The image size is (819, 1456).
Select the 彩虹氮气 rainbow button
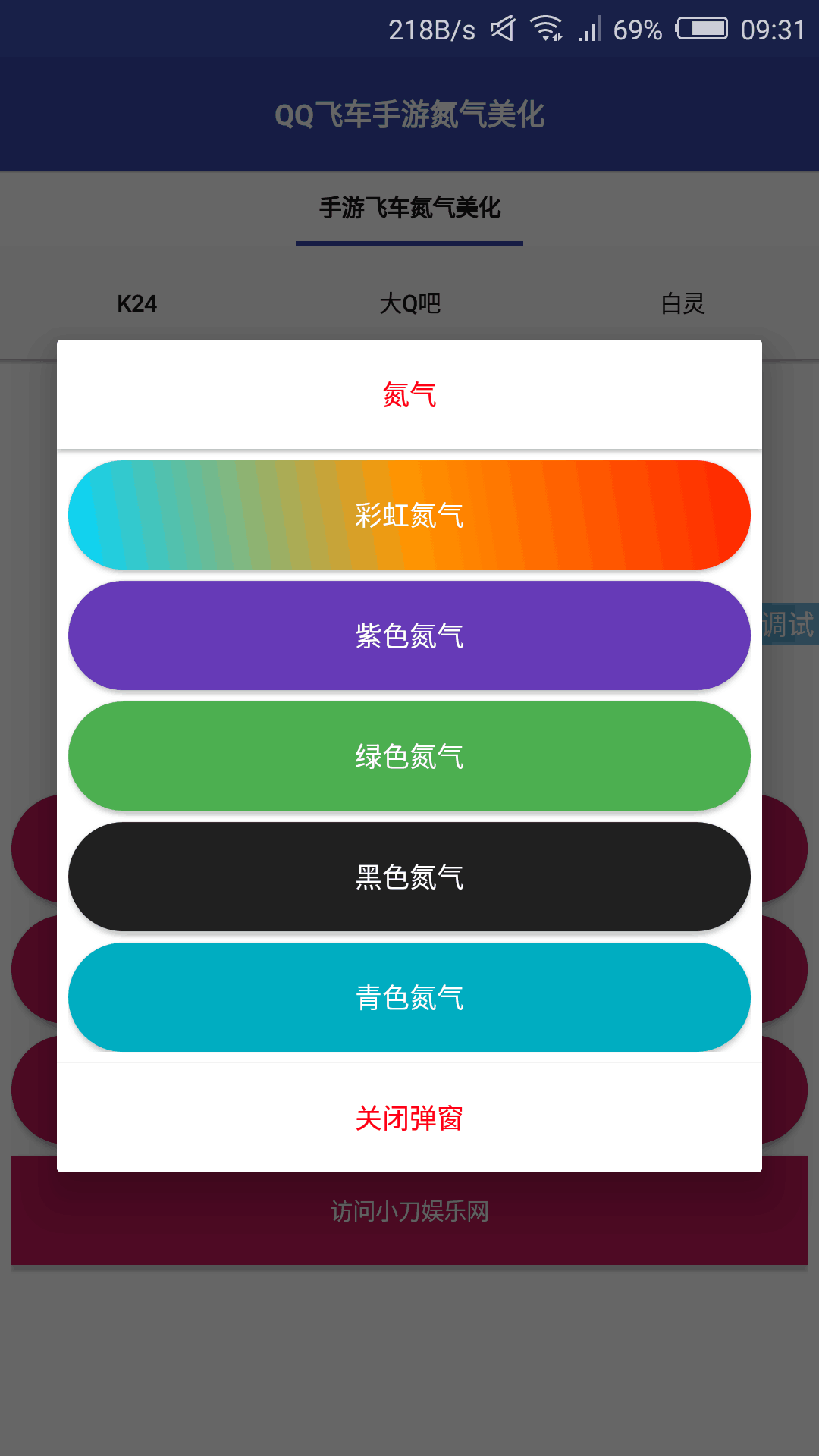click(x=409, y=515)
